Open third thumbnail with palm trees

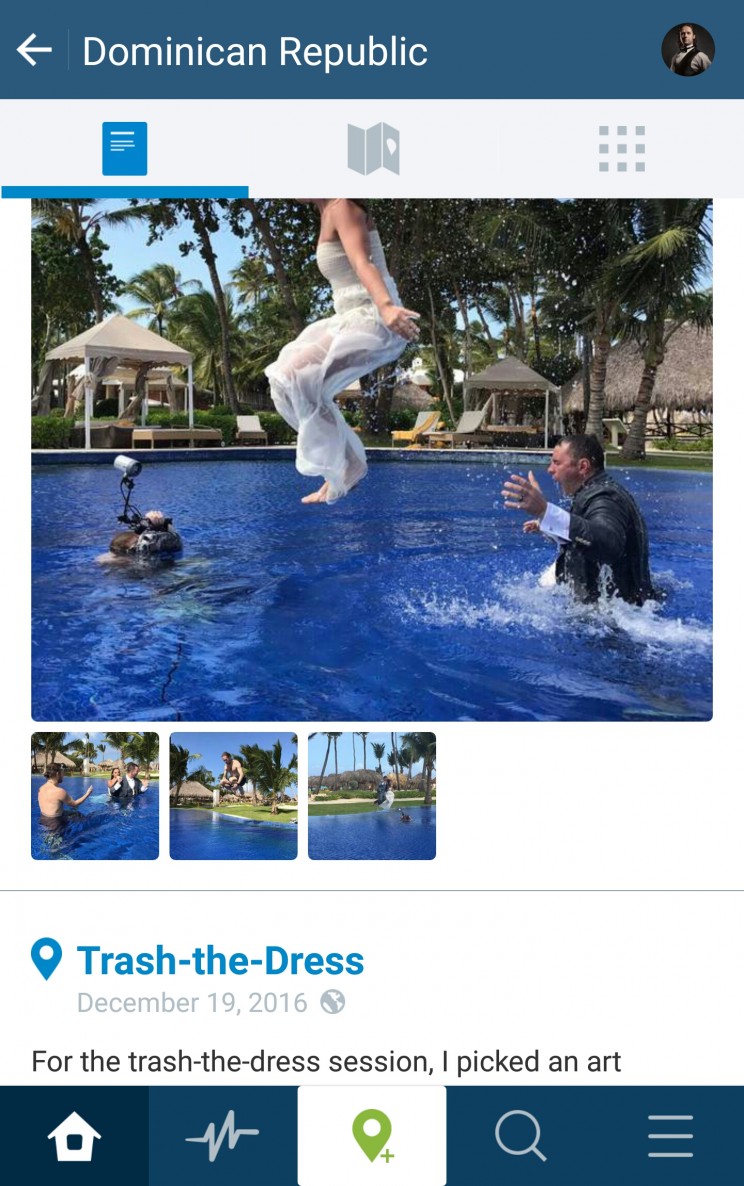tap(372, 796)
